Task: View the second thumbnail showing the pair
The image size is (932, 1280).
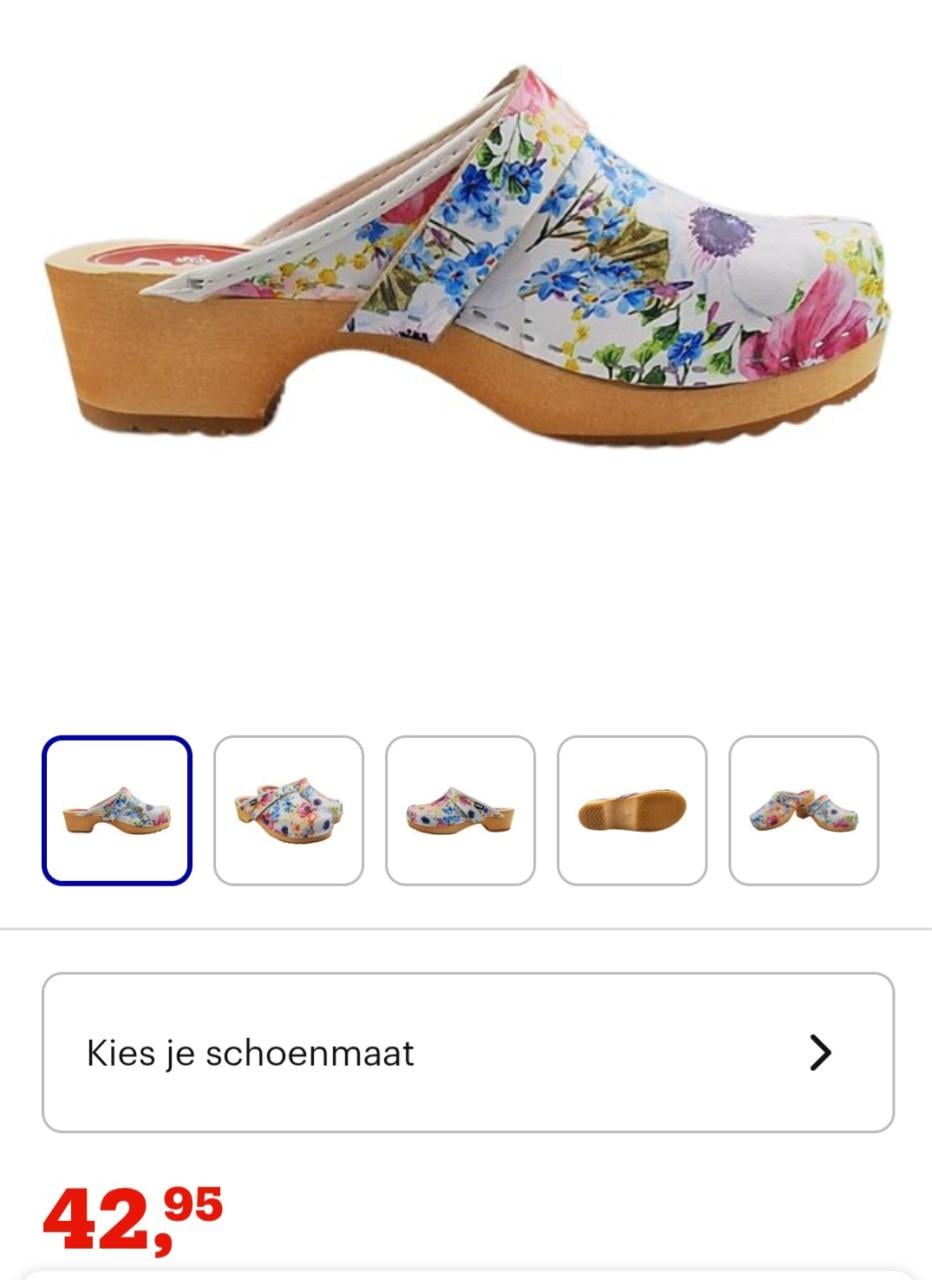Action: coord(288,810)
